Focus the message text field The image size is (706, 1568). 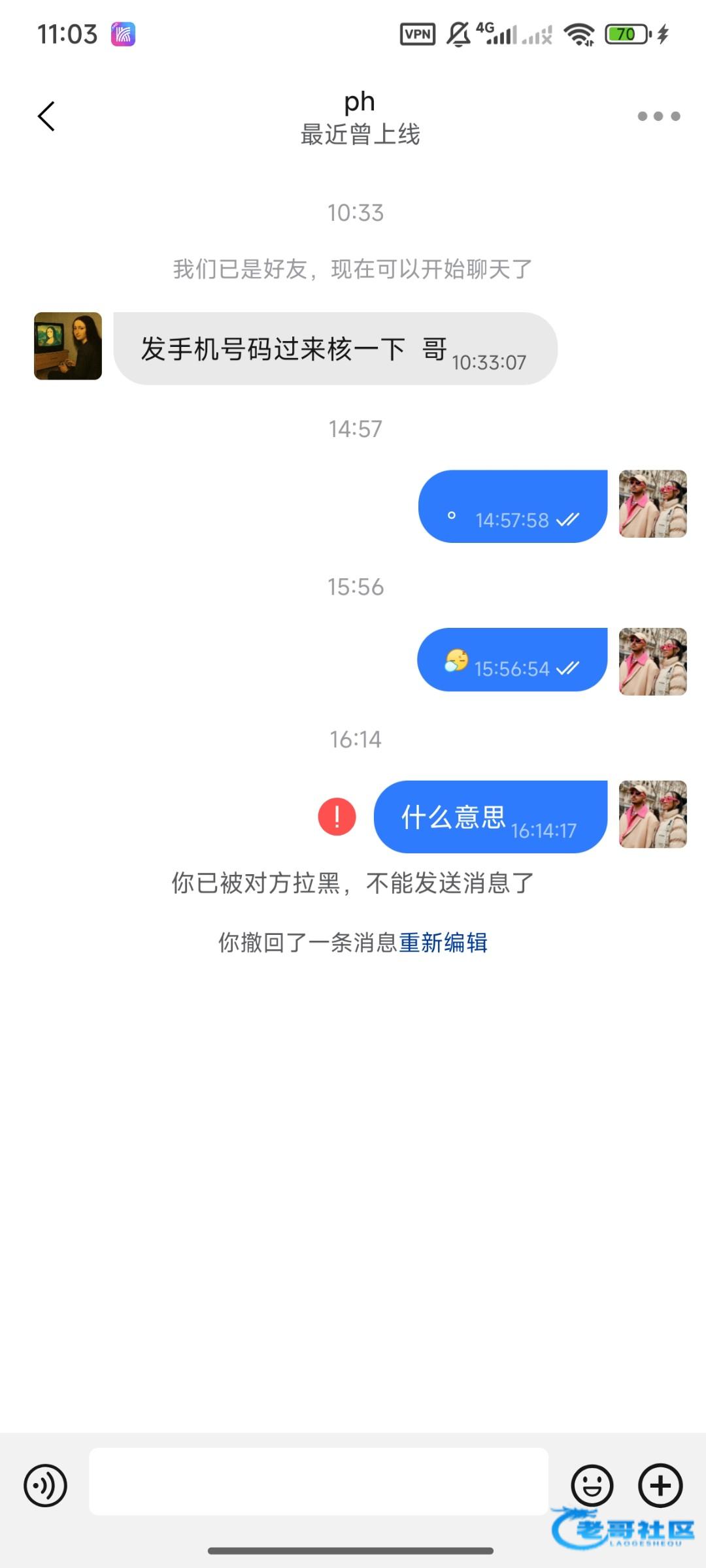click(318, 1481)
